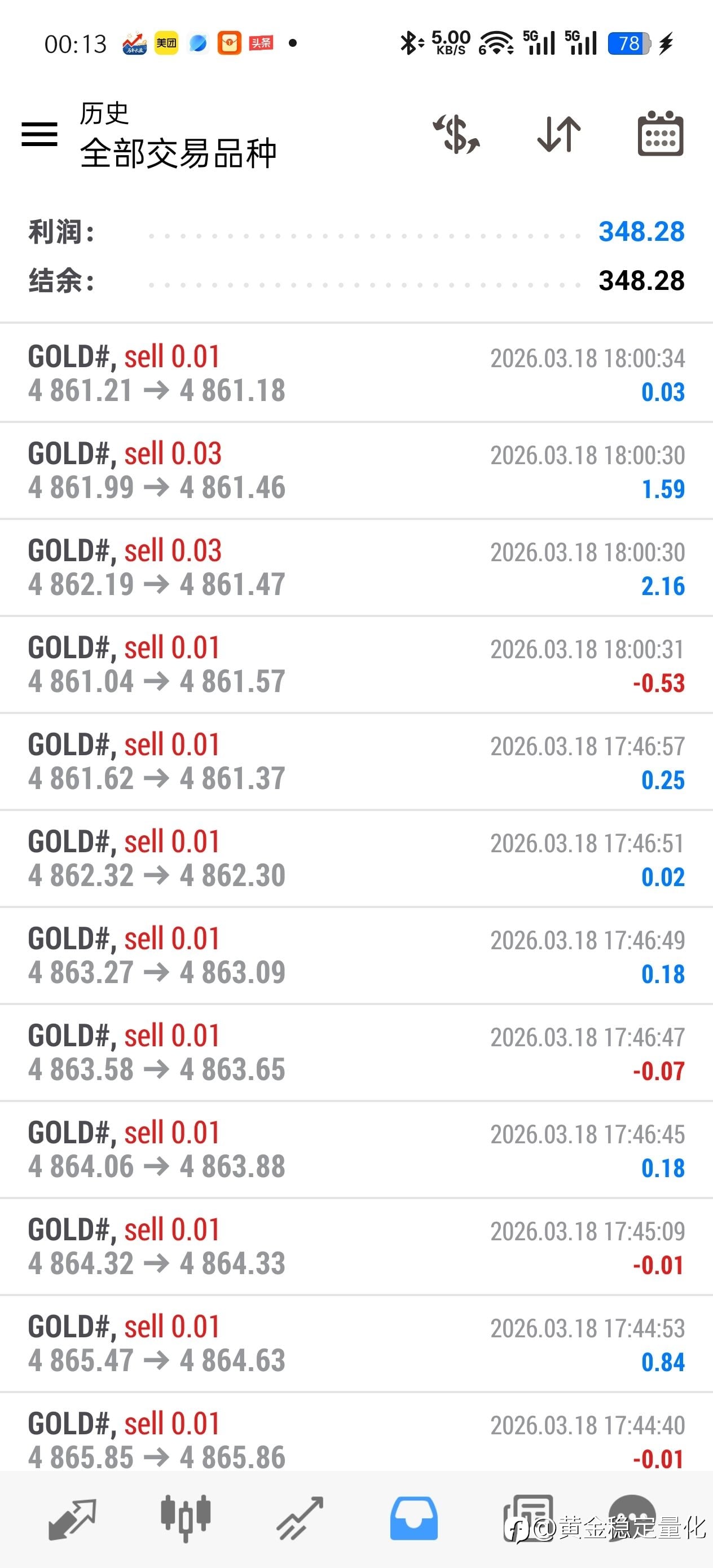Expand the sell 0.03 trade with profit 2.16
The width and height of the screenshot is (713, 1568).
point(356,567)
